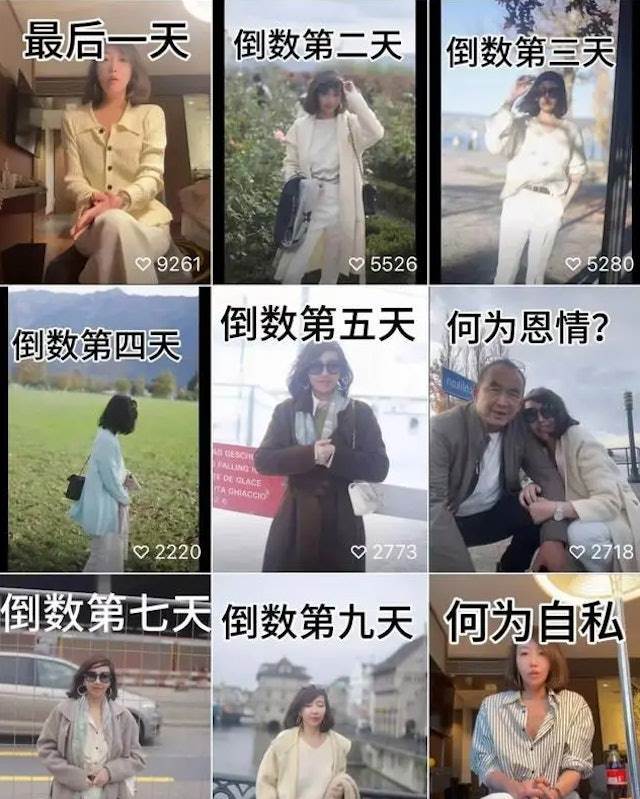The image size is (640, 799).
Task: Play the 倒数第七天 video
Action: coord(105,700)
